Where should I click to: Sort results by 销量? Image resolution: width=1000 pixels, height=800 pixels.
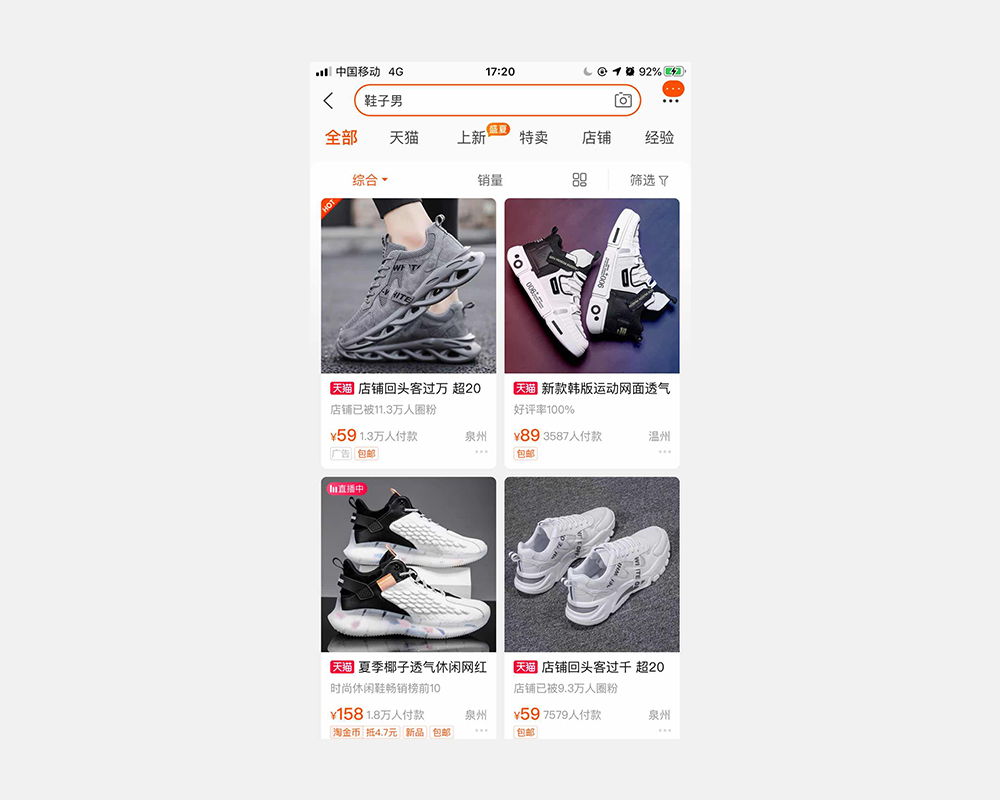[x=490, y=181]
